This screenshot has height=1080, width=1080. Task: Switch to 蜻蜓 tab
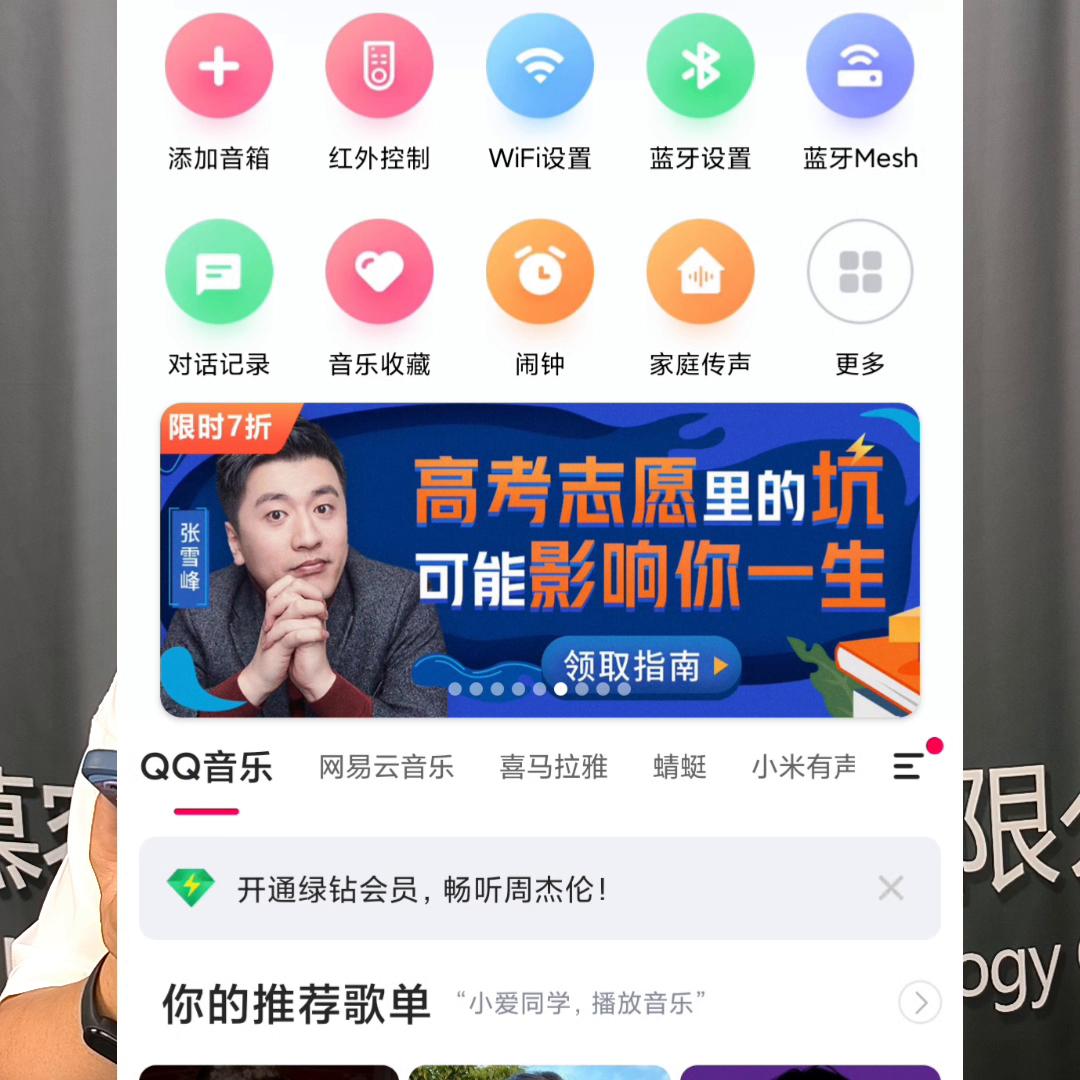pyautogui.click(x=680, y=768)
